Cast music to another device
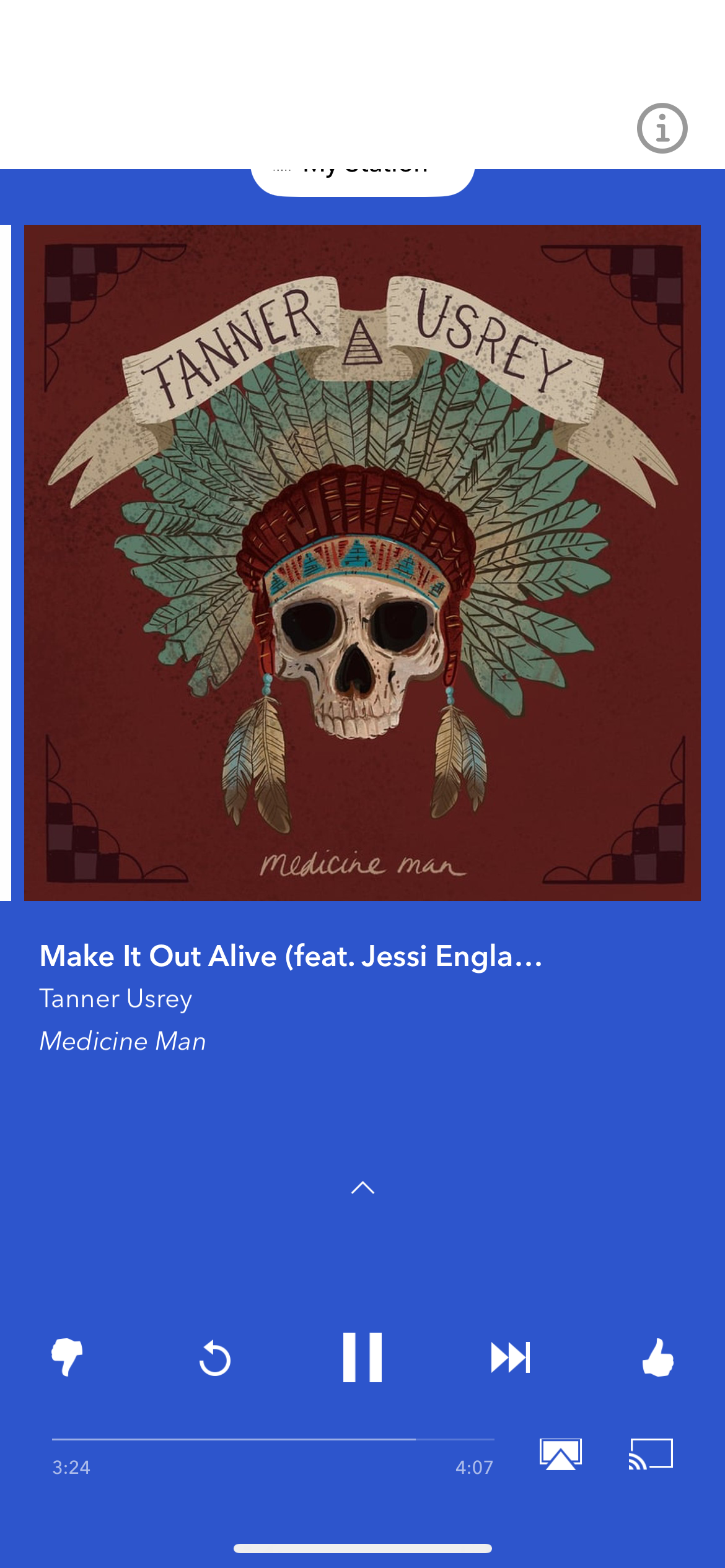This screenshot has width=725, height=1568. tap(651, 1453)
